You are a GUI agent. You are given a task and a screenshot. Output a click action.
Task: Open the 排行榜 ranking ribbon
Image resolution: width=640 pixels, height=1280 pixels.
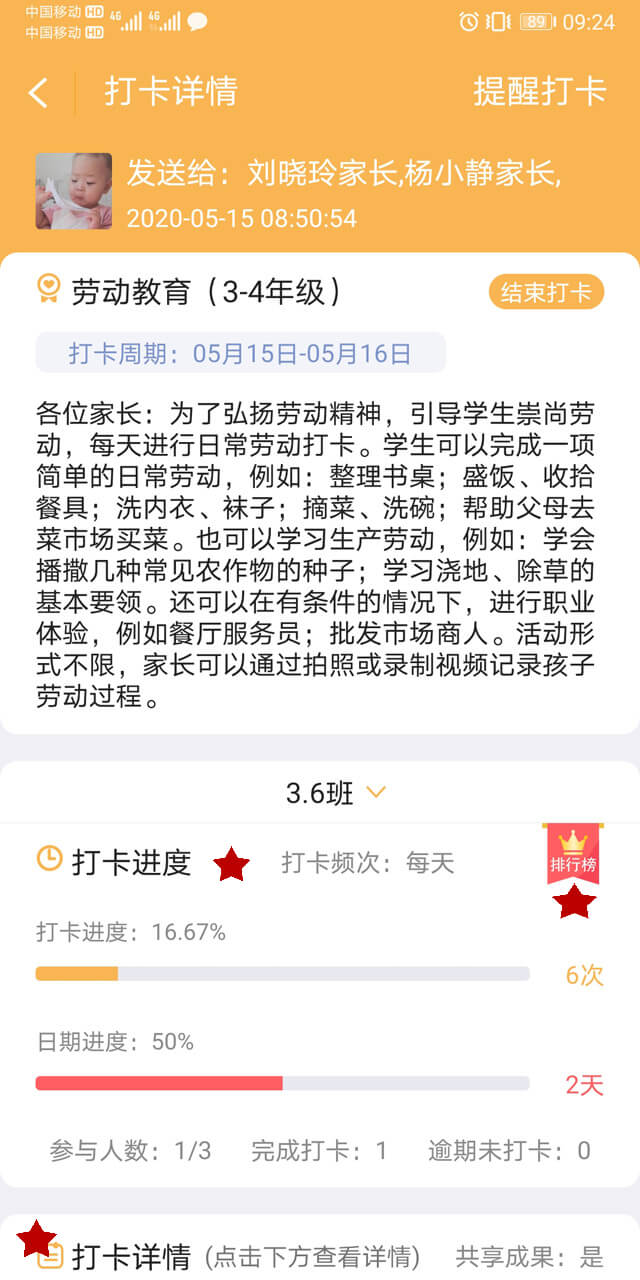pyautogui.click(x=573, y=855)
